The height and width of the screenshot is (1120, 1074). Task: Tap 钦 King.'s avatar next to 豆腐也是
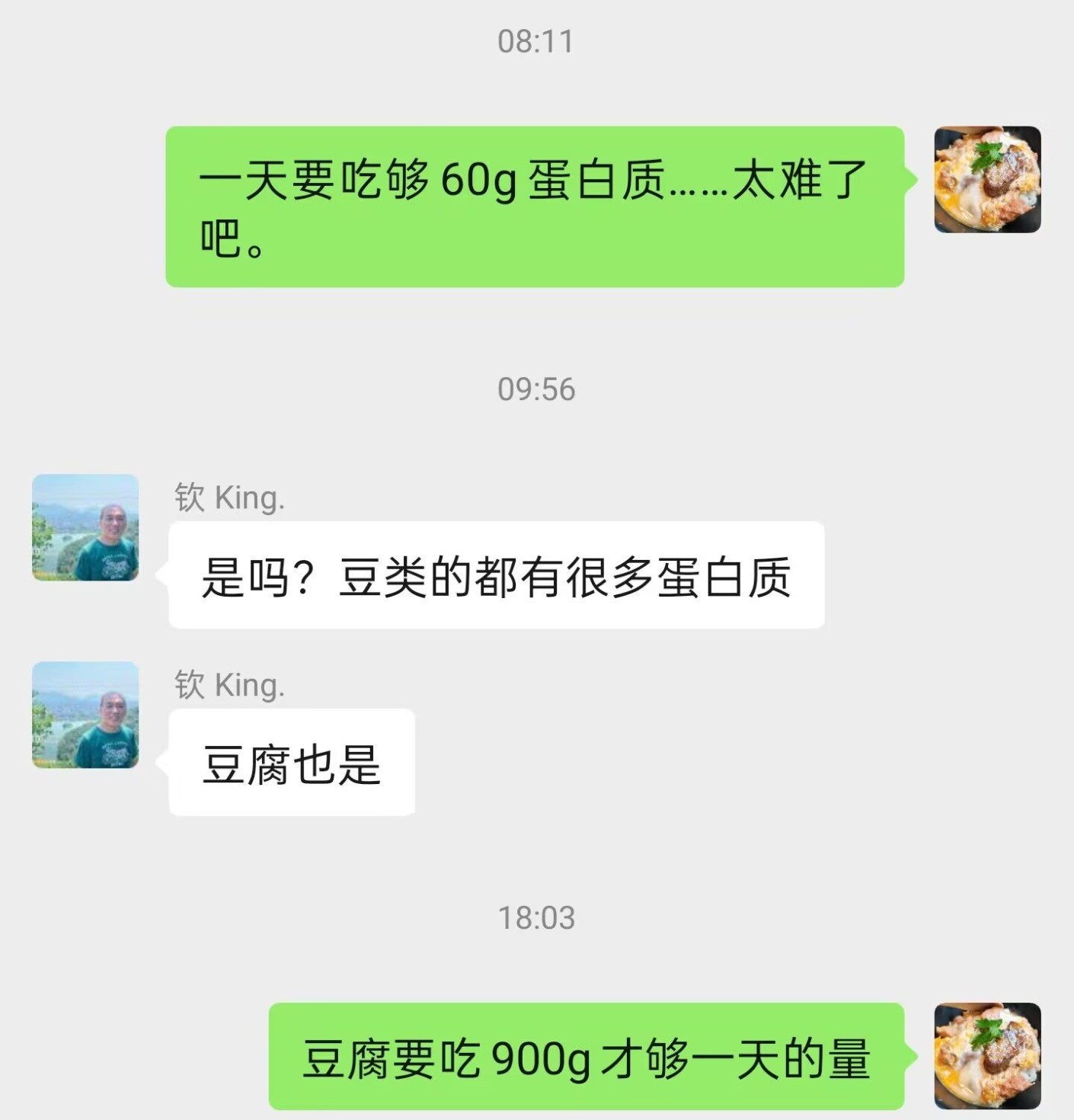85,715
